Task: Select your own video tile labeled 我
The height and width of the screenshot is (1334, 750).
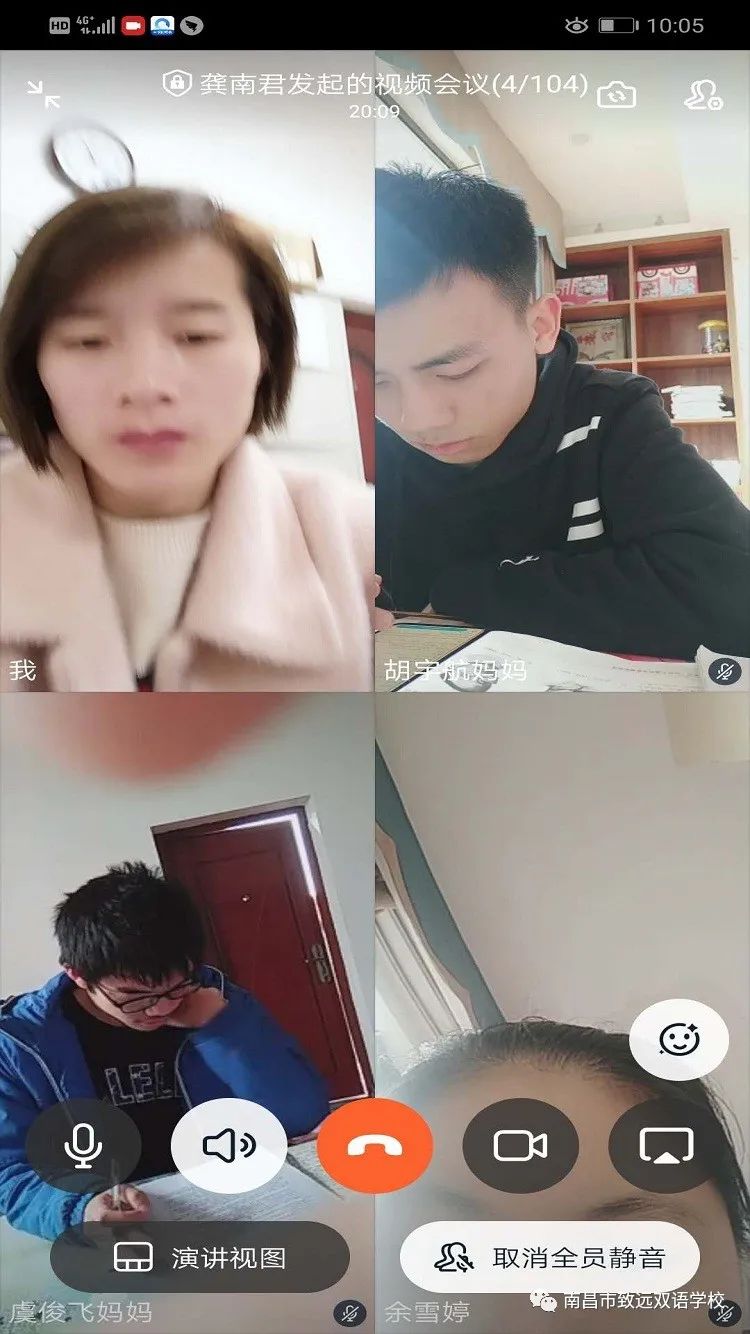Action: [187, 400]
